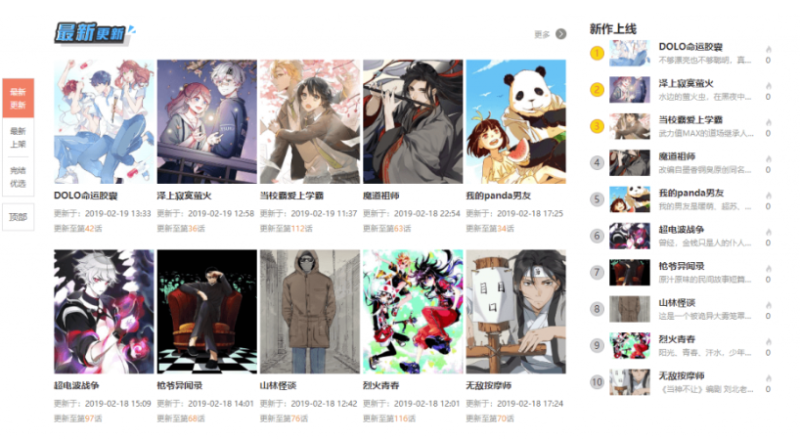The width and height of the screenshot is (800, 439).
Task: Tap the 顶部 back-to-top button
Action: pos(18,216)
